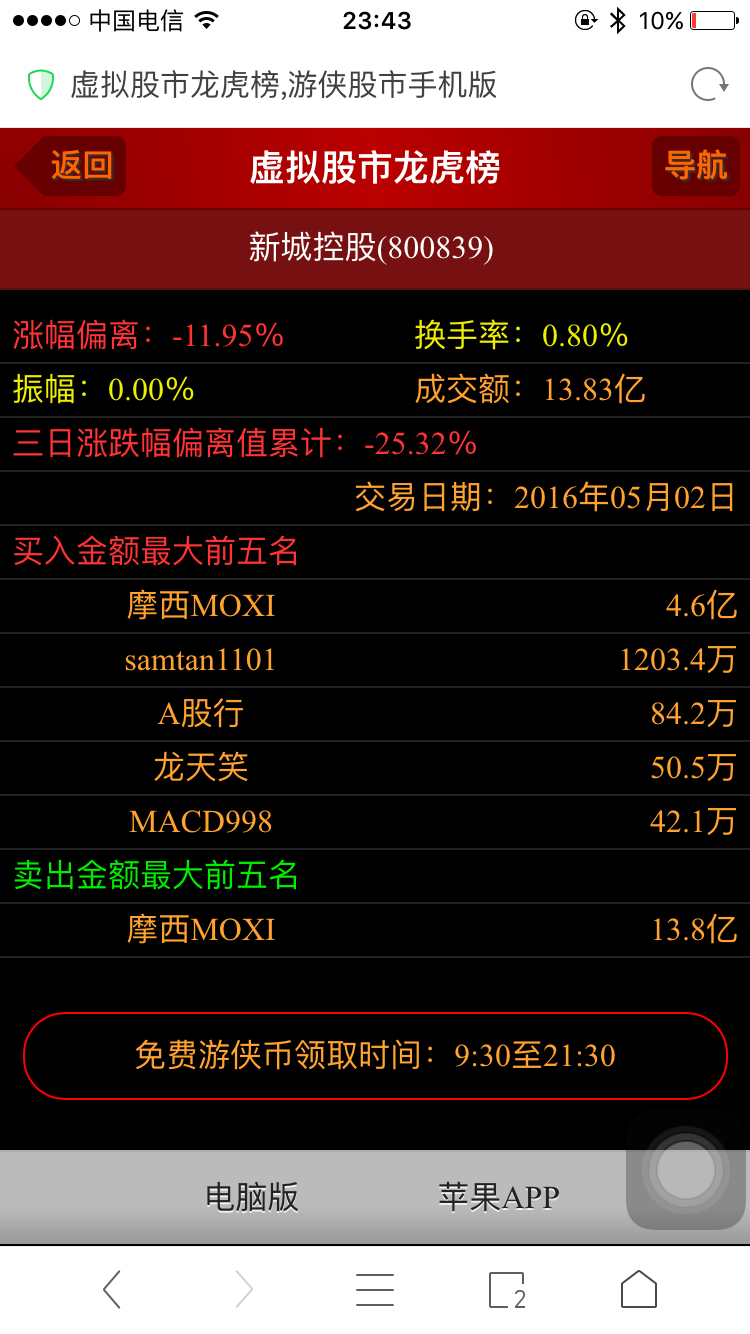Image resolution: width=750 pixels, height=1334 pixels.
Task: Tap the 返回 back button
Action: point(72,166)
